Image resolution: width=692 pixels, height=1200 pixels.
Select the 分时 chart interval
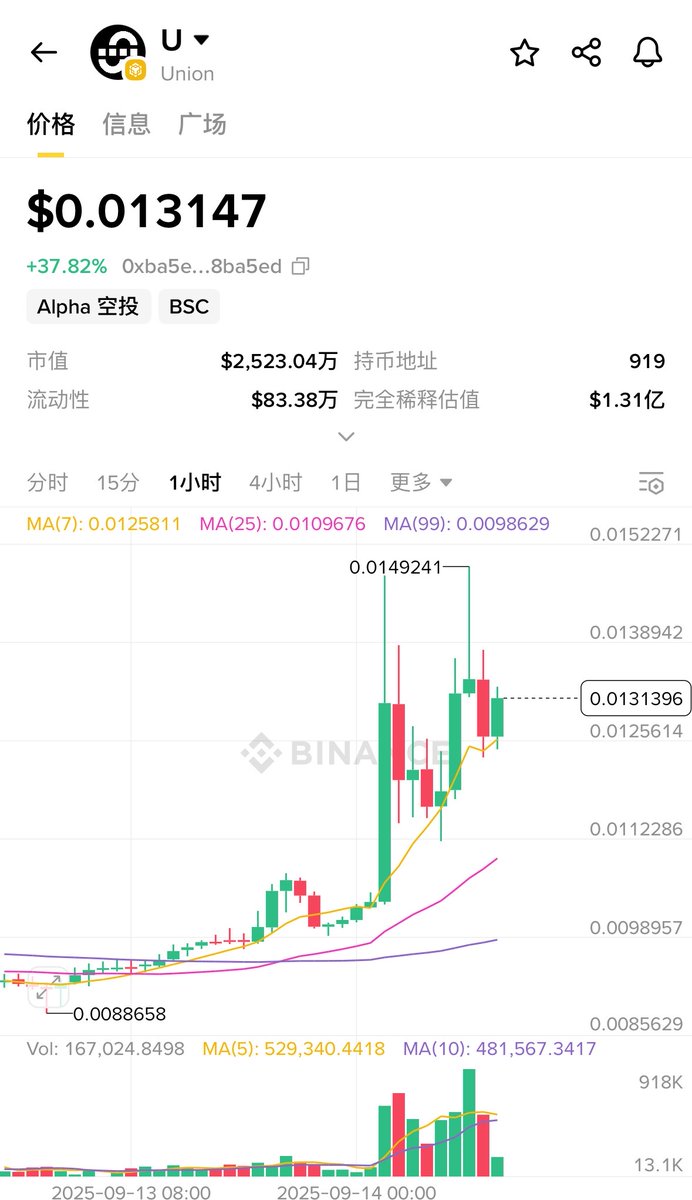pos(47,483)
